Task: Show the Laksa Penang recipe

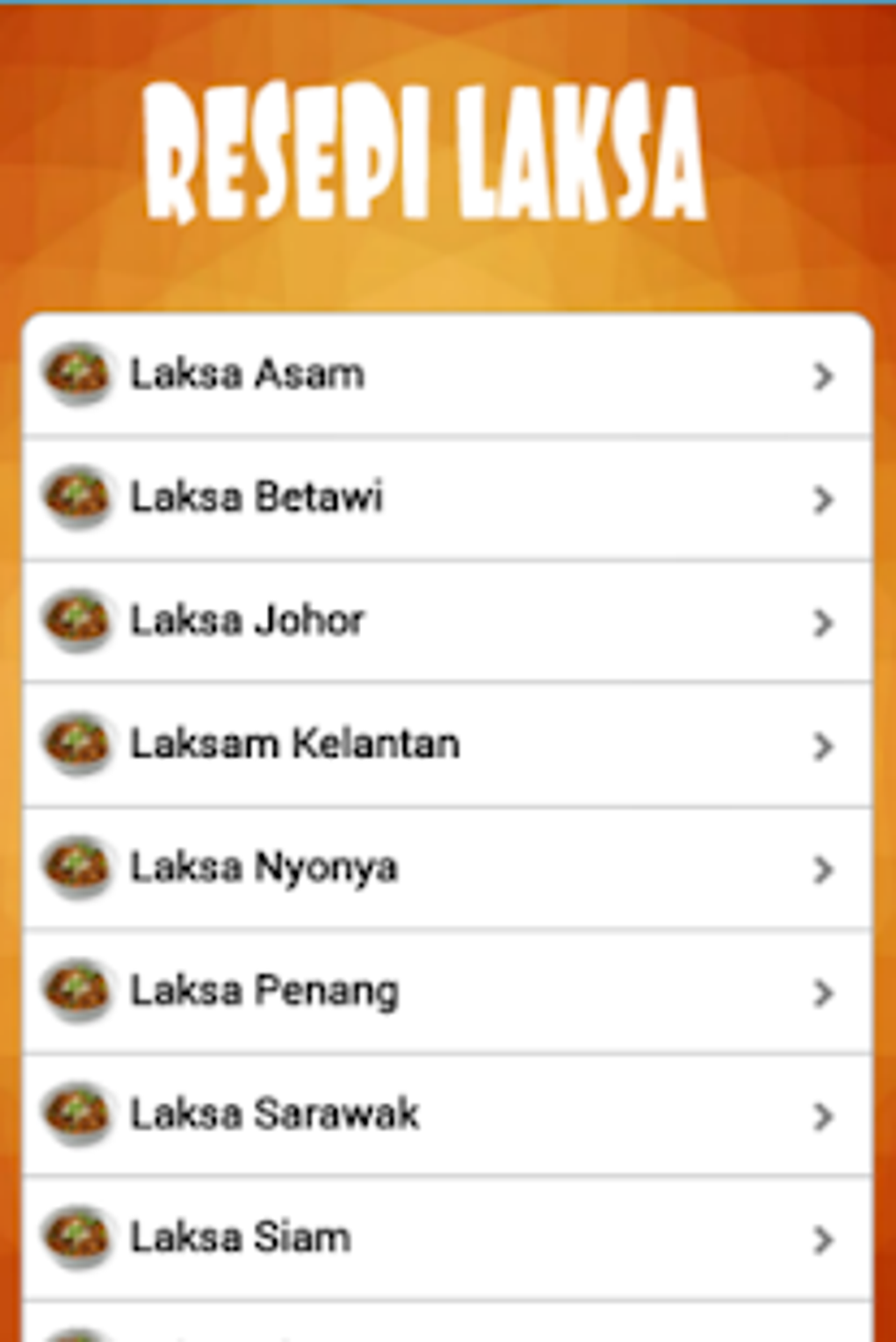Action: tap(446, 992)
